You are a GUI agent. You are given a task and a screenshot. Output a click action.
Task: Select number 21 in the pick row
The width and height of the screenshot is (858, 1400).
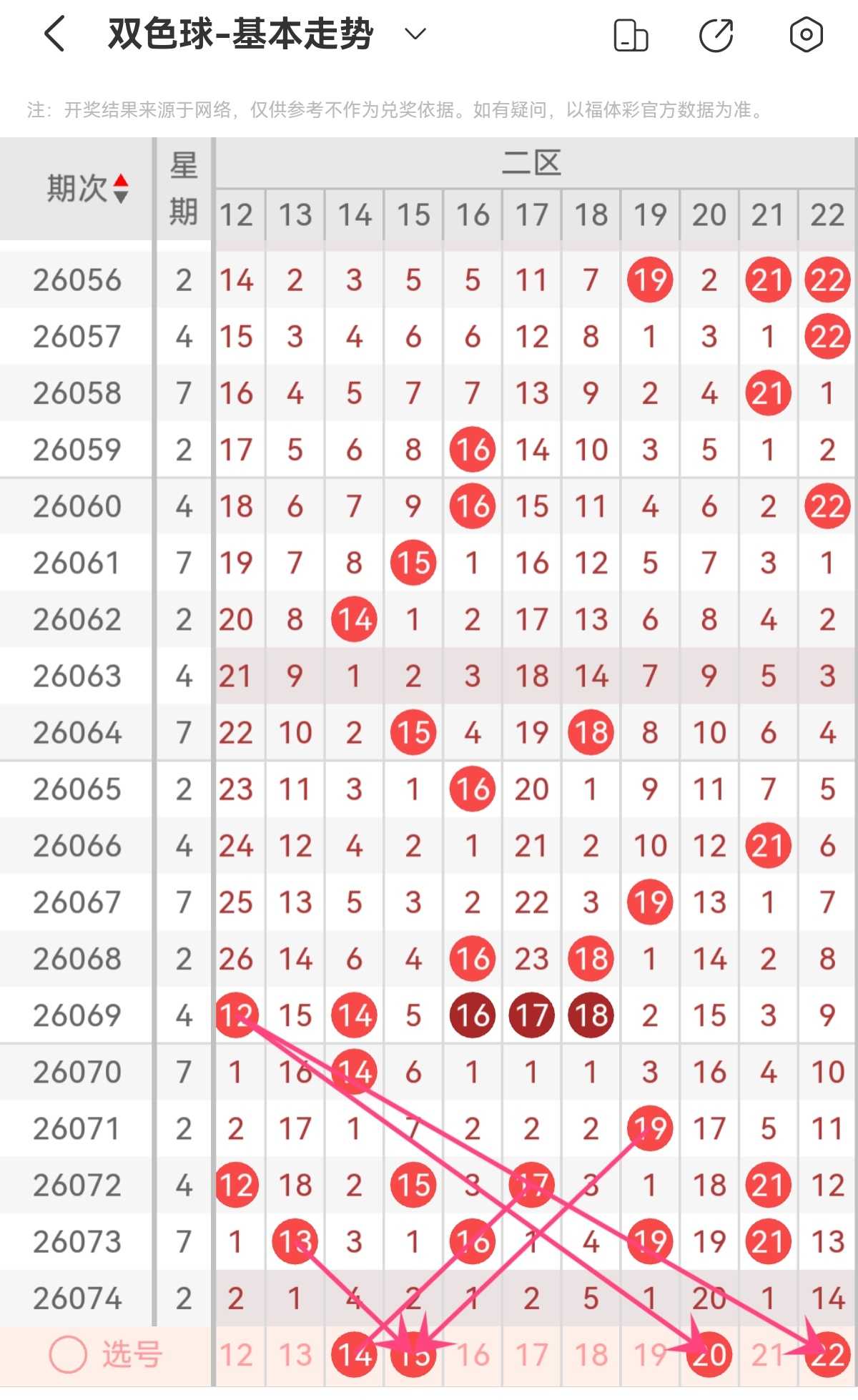coord(768,1354)
